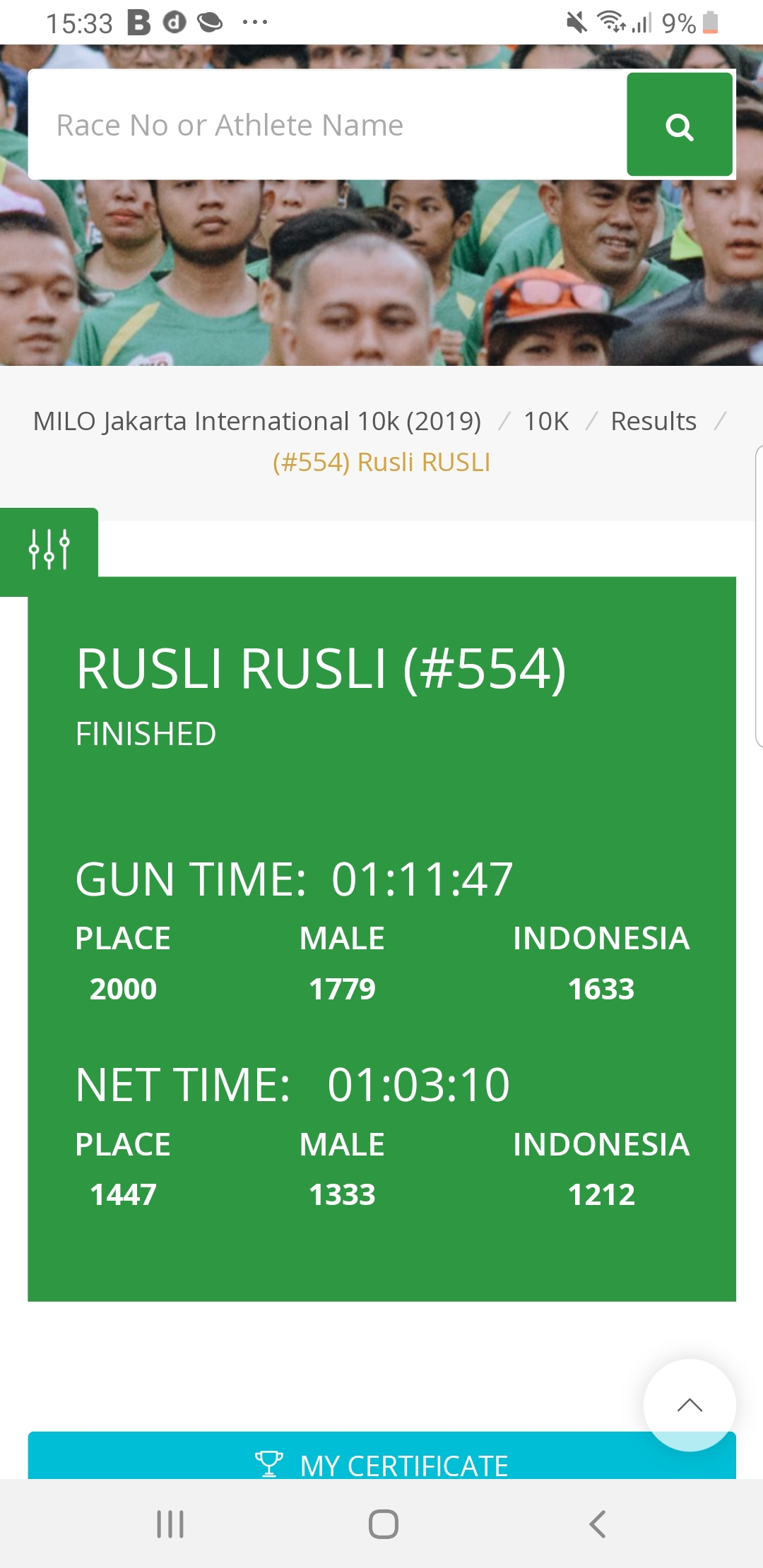Open MILO Jakarta International 10k (2019) breadcrumb
This screenshot has width=763, height=1568.
click(x=257, y=421)
